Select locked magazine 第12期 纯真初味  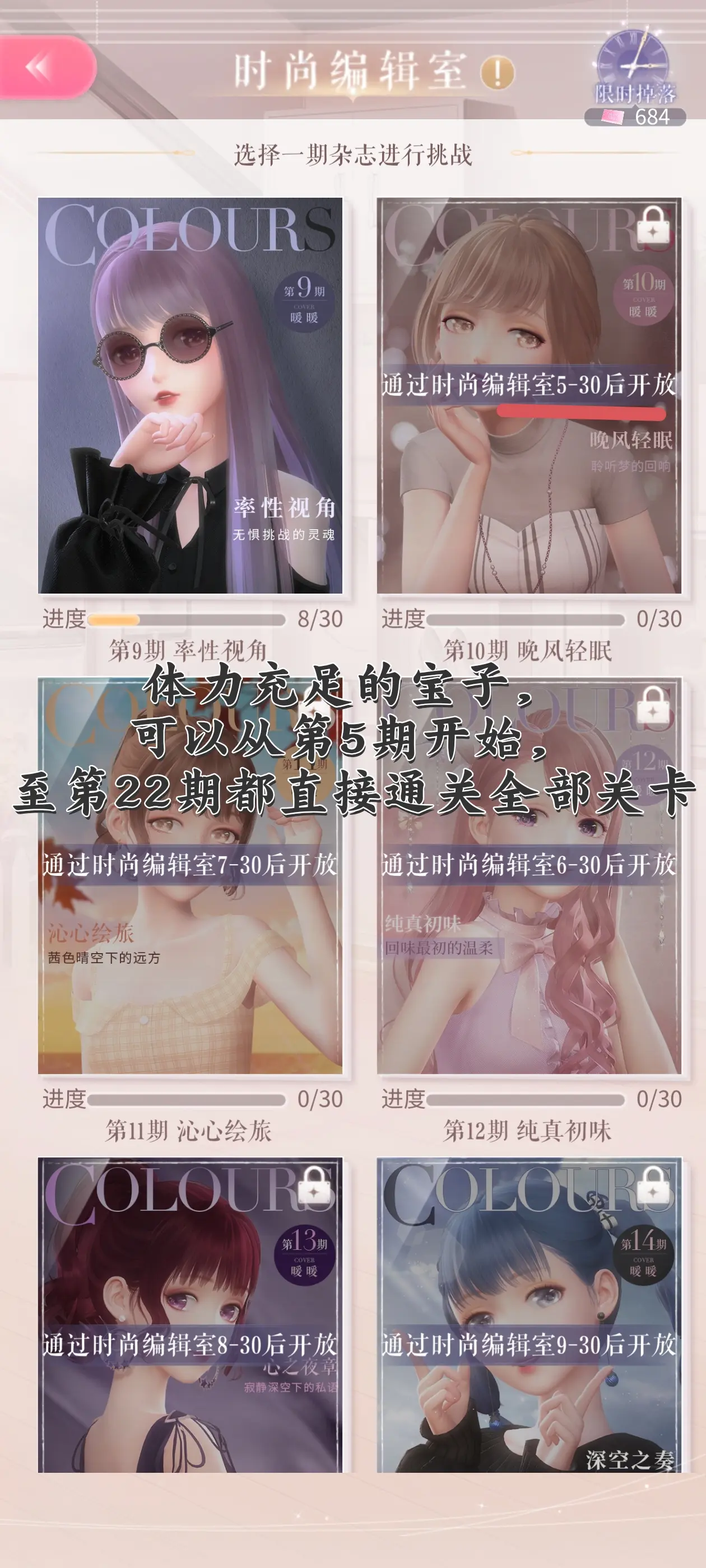[x=529, y=875]
